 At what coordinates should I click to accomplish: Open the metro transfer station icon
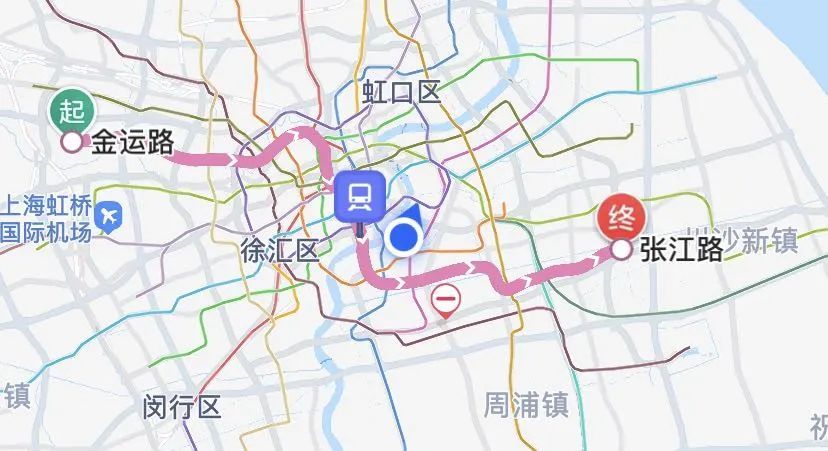358,197
